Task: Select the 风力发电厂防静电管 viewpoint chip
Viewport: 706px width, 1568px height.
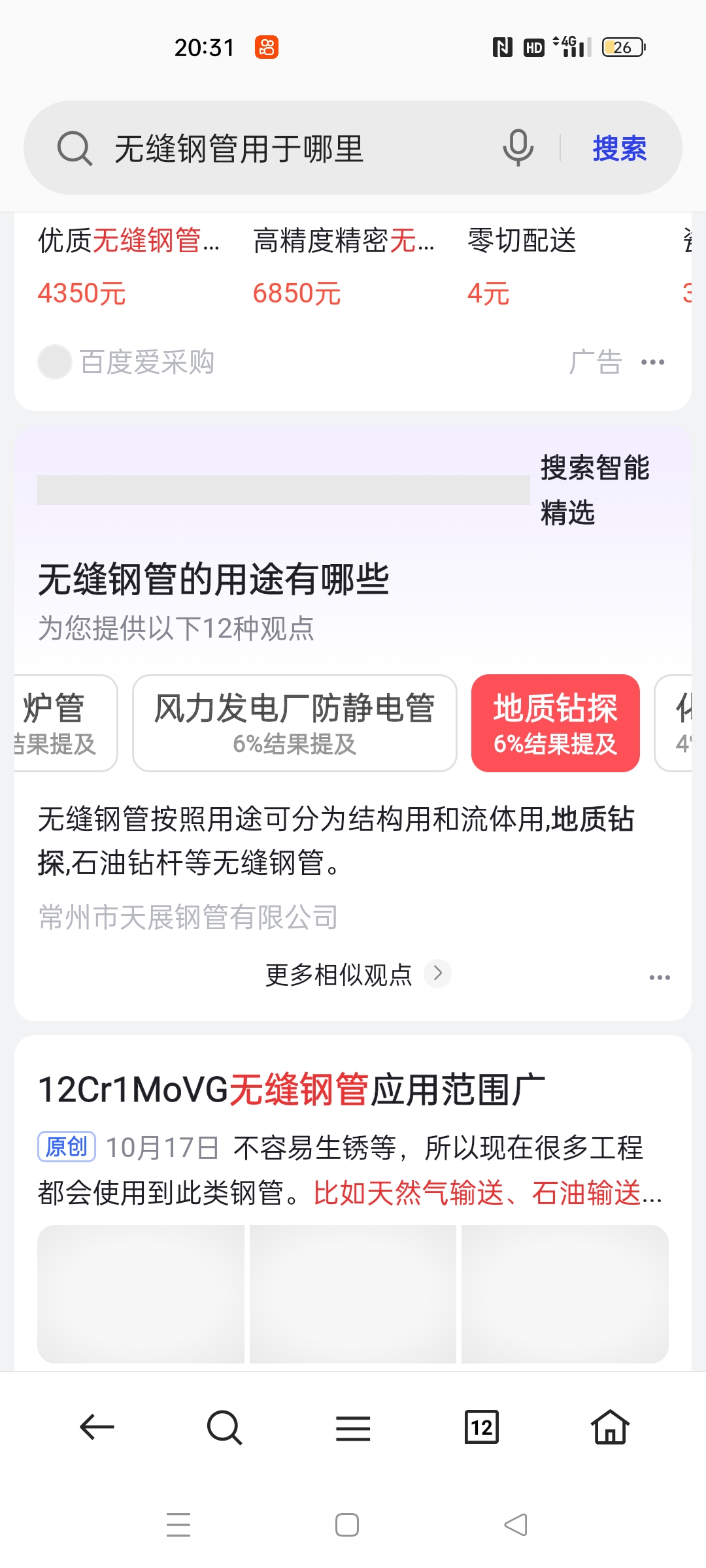Action: click(x=295, y=723)
